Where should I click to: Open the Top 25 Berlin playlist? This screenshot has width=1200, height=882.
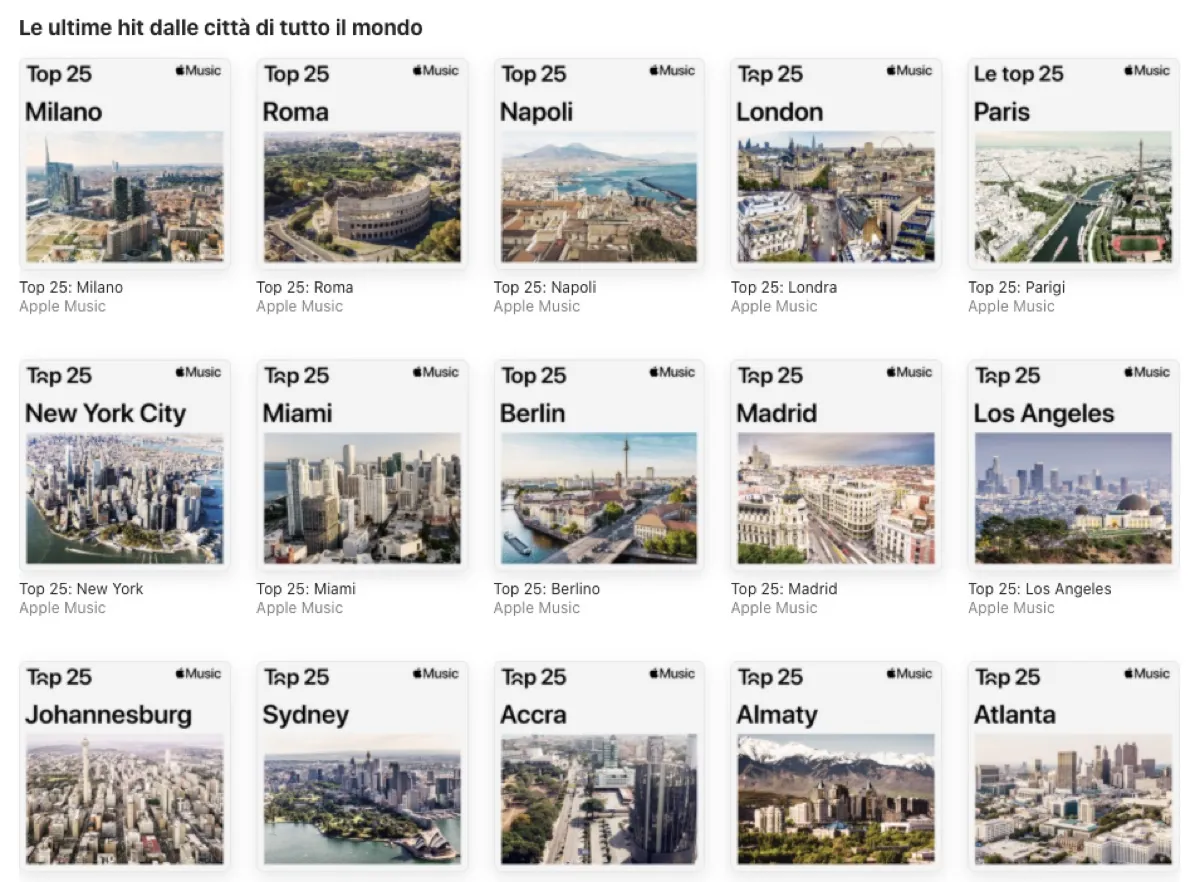point(598,466)
